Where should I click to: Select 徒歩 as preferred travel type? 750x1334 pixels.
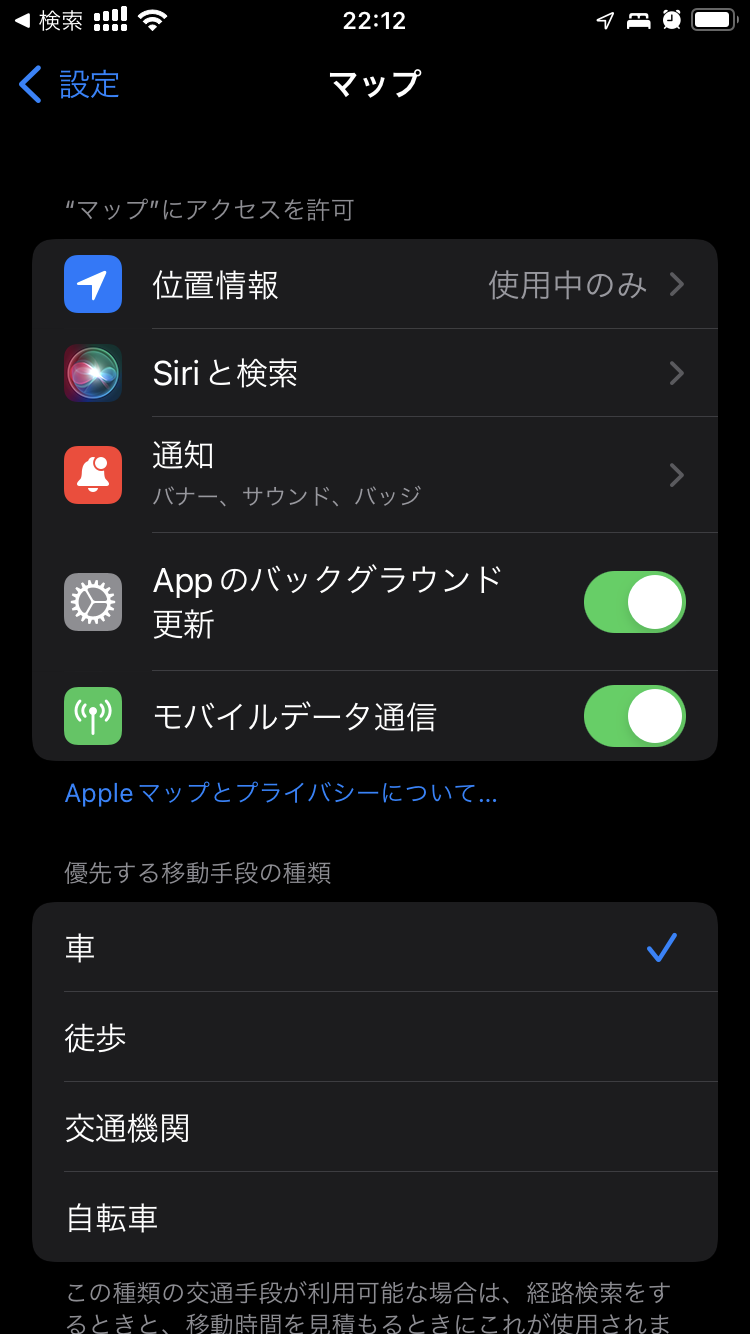[375, 1037]
